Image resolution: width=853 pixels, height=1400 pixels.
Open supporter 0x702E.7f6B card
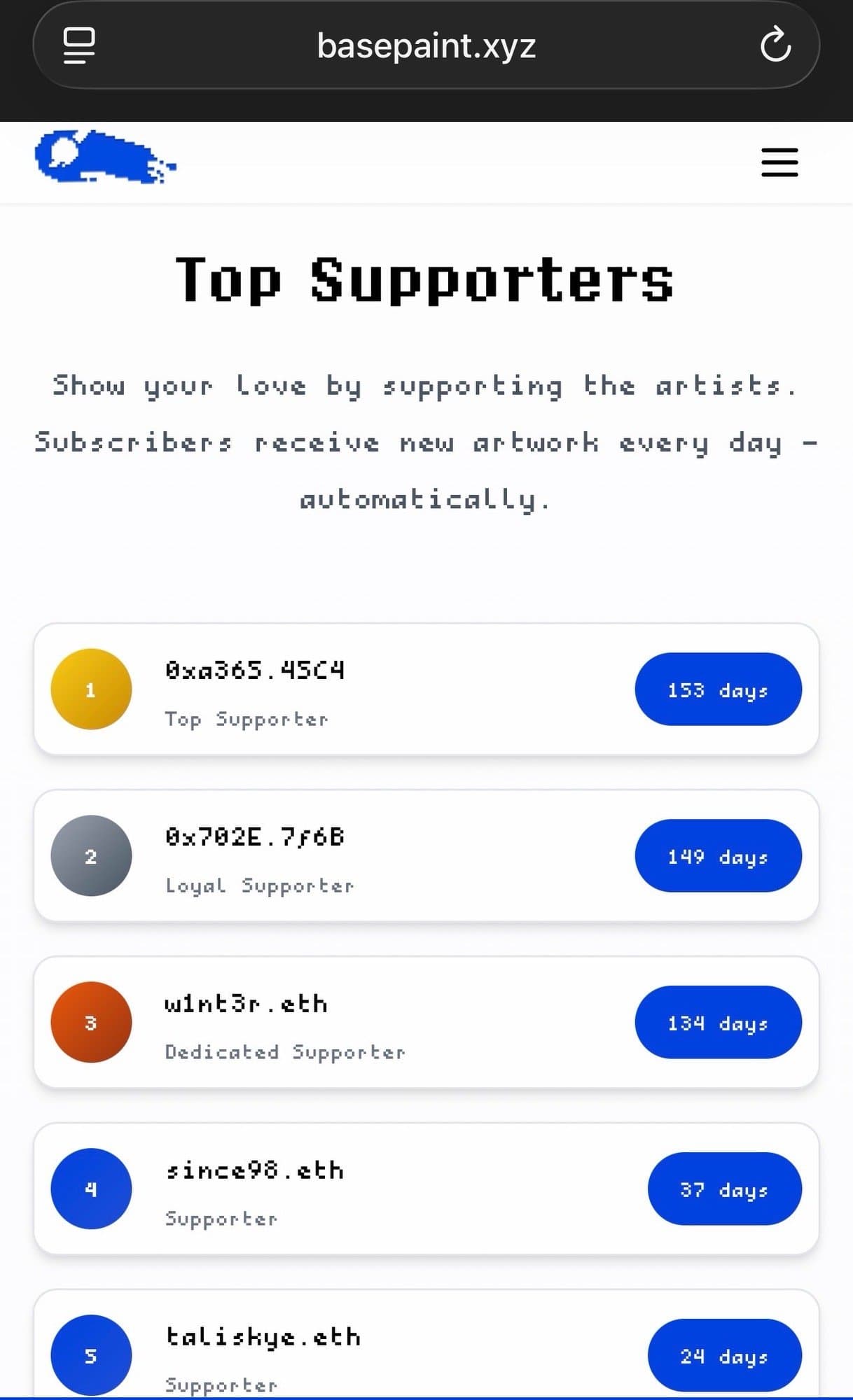point(426,856)
